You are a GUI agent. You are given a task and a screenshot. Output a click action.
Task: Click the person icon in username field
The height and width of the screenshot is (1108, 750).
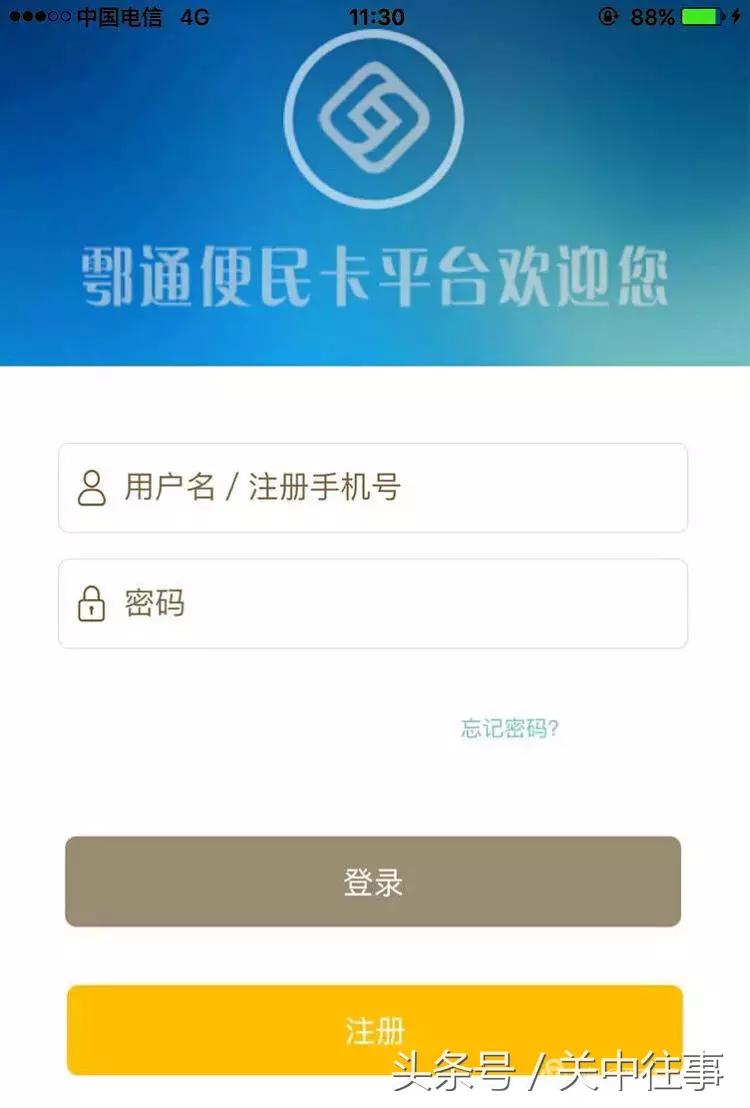92,488
